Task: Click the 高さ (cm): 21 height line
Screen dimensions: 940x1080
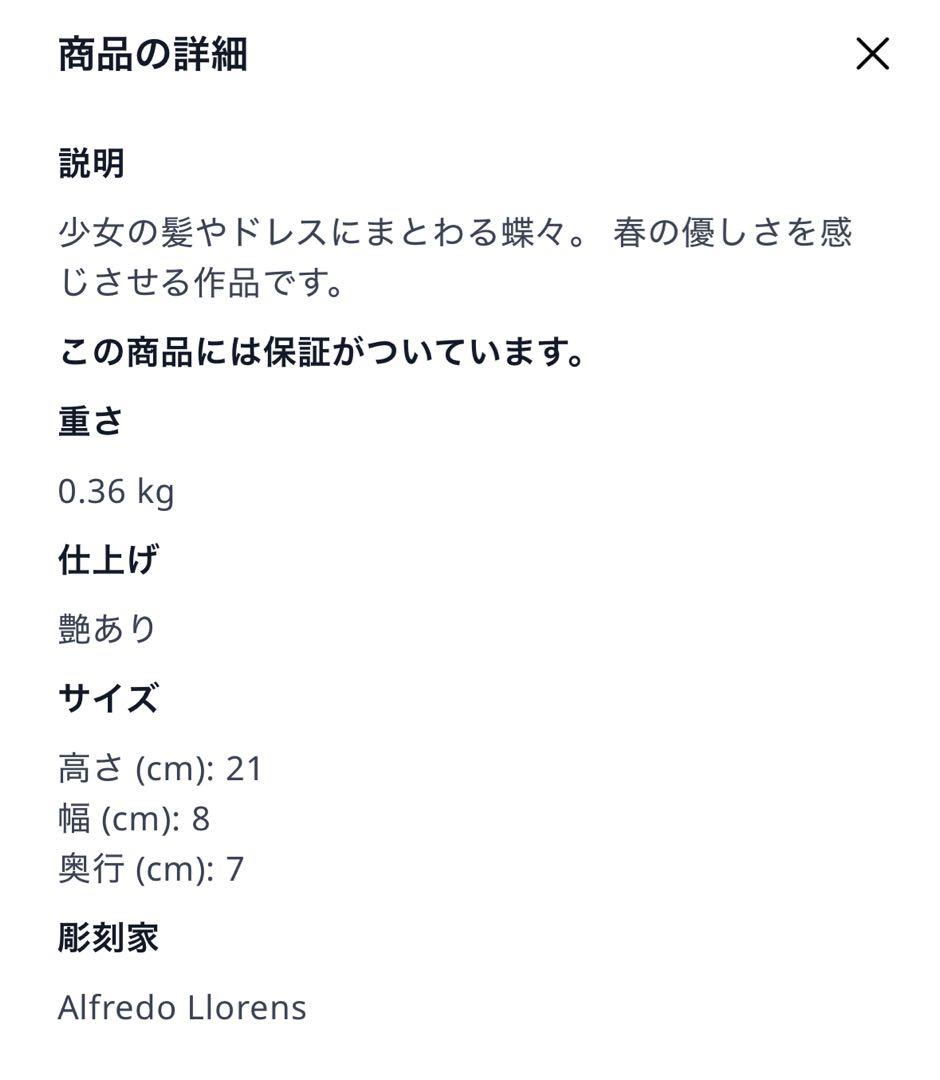Action: click(x=160, y=768)
